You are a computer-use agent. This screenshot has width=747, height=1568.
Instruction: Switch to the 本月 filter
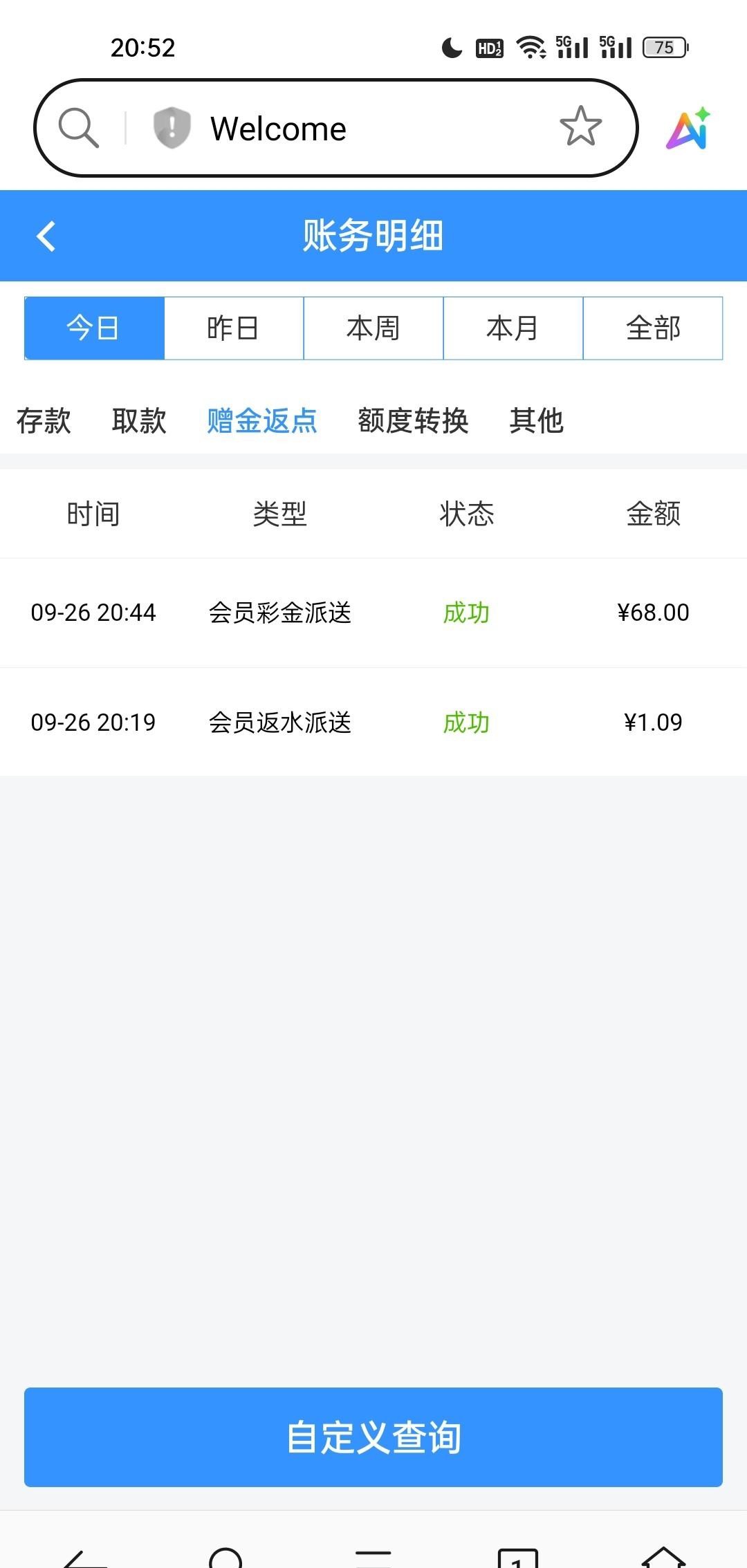[x=513, y=328]
